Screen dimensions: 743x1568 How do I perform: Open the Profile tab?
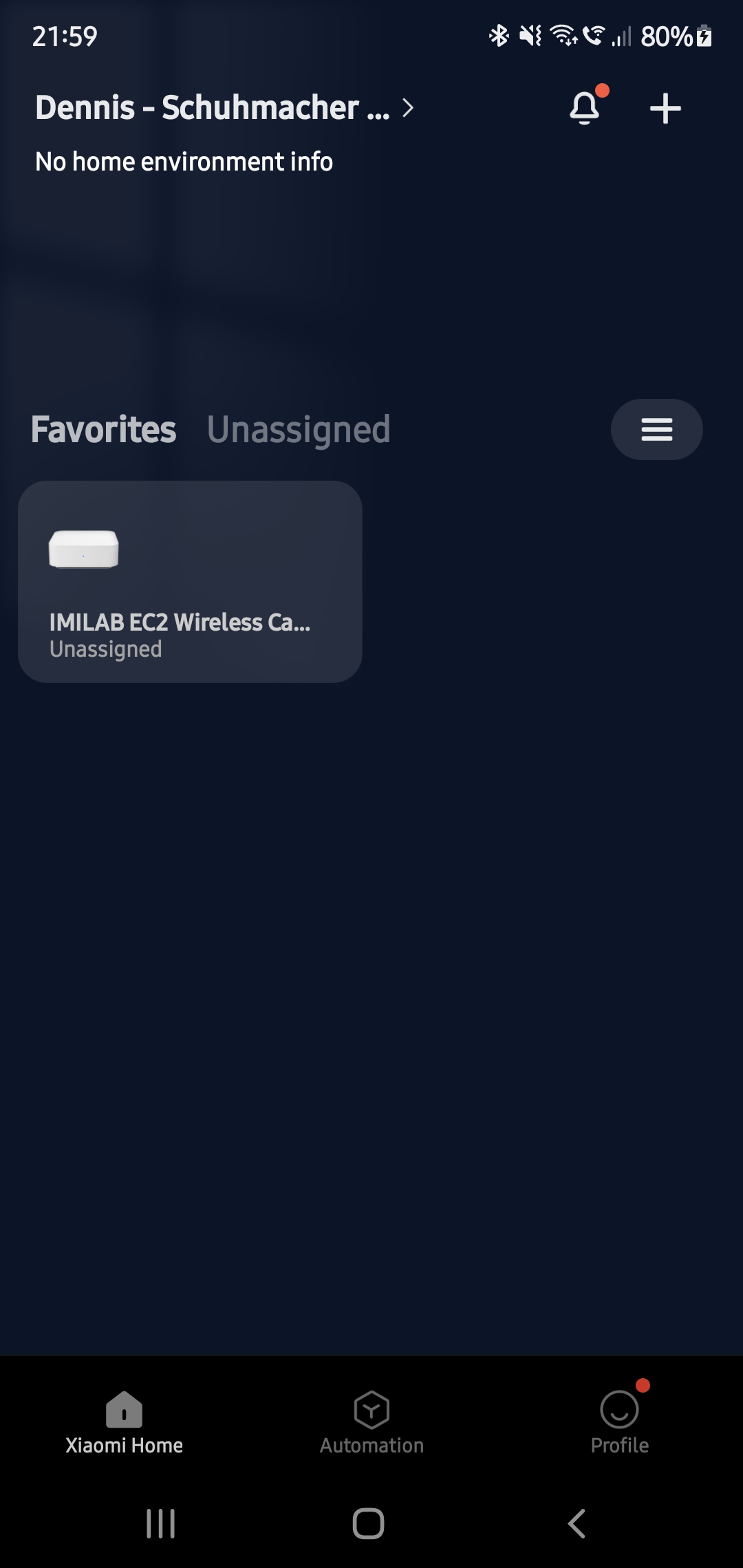[x=619, y=1422]
